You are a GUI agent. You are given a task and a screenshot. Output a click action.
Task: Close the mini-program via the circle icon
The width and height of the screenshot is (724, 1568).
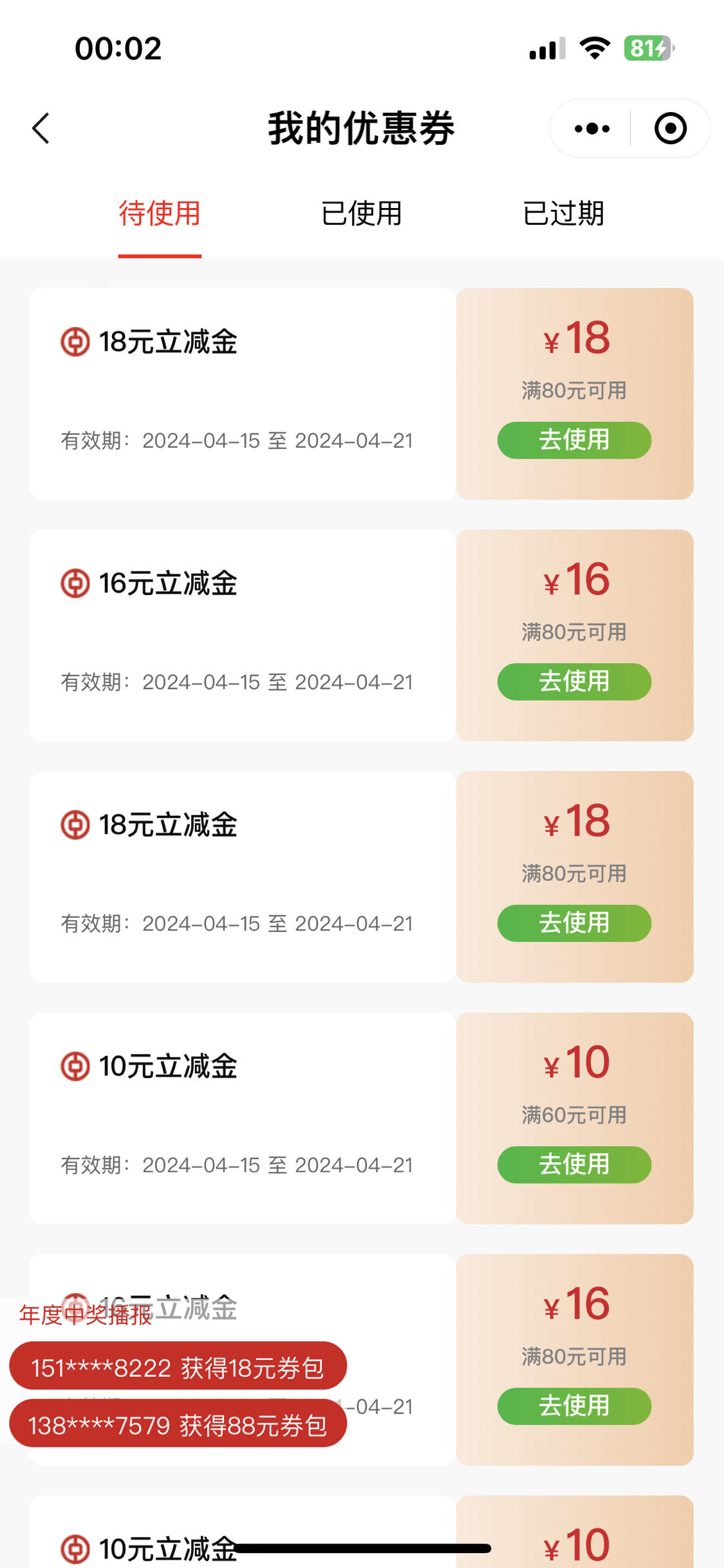670,128
